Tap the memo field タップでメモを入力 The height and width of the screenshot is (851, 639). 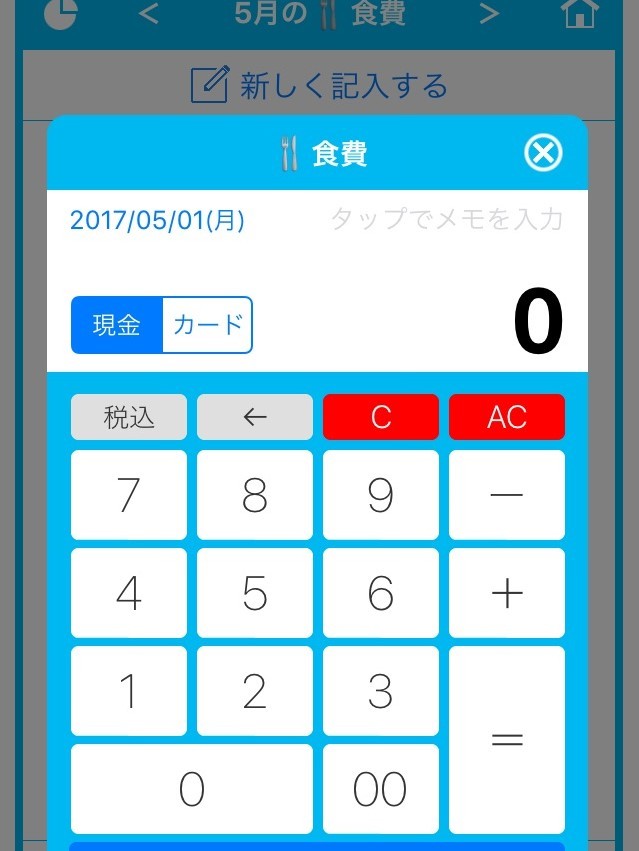point(446,220)
